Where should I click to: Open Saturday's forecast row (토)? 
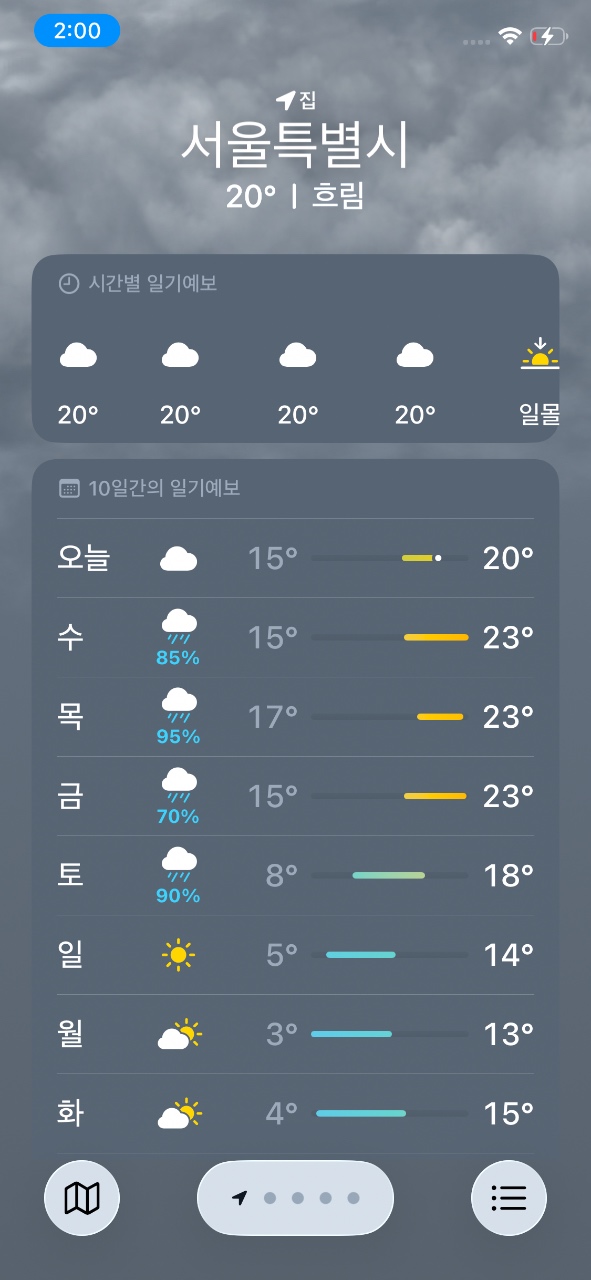(295, 876)
